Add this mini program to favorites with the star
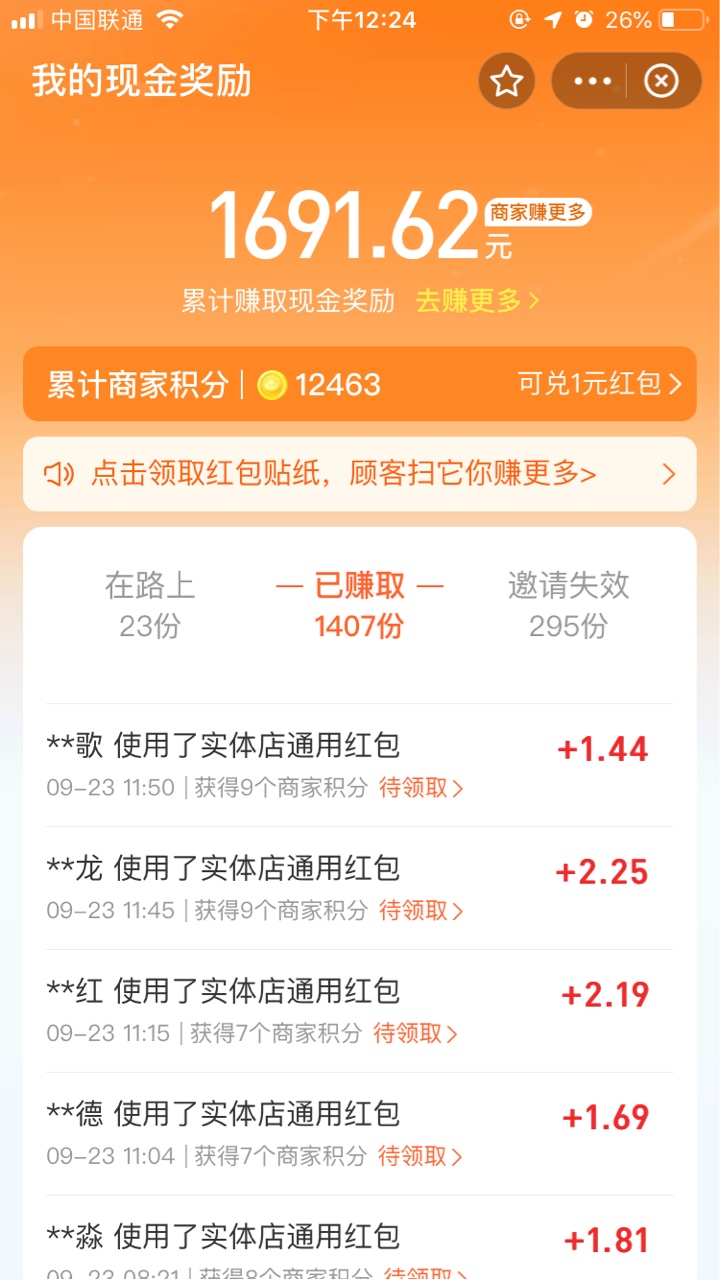720x1280 pixels. coord(507,81)
